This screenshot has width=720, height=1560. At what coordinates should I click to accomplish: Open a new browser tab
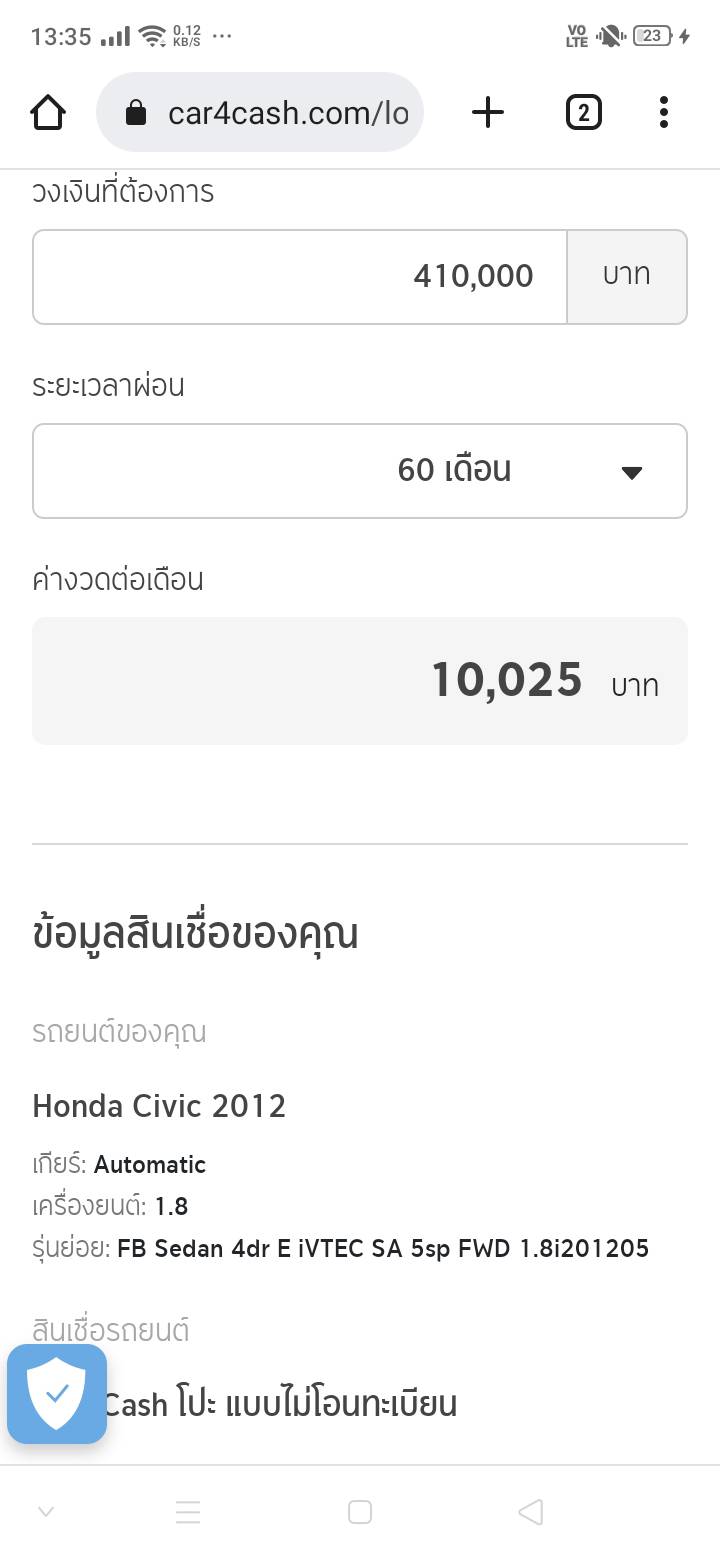[x=487, y=113]
